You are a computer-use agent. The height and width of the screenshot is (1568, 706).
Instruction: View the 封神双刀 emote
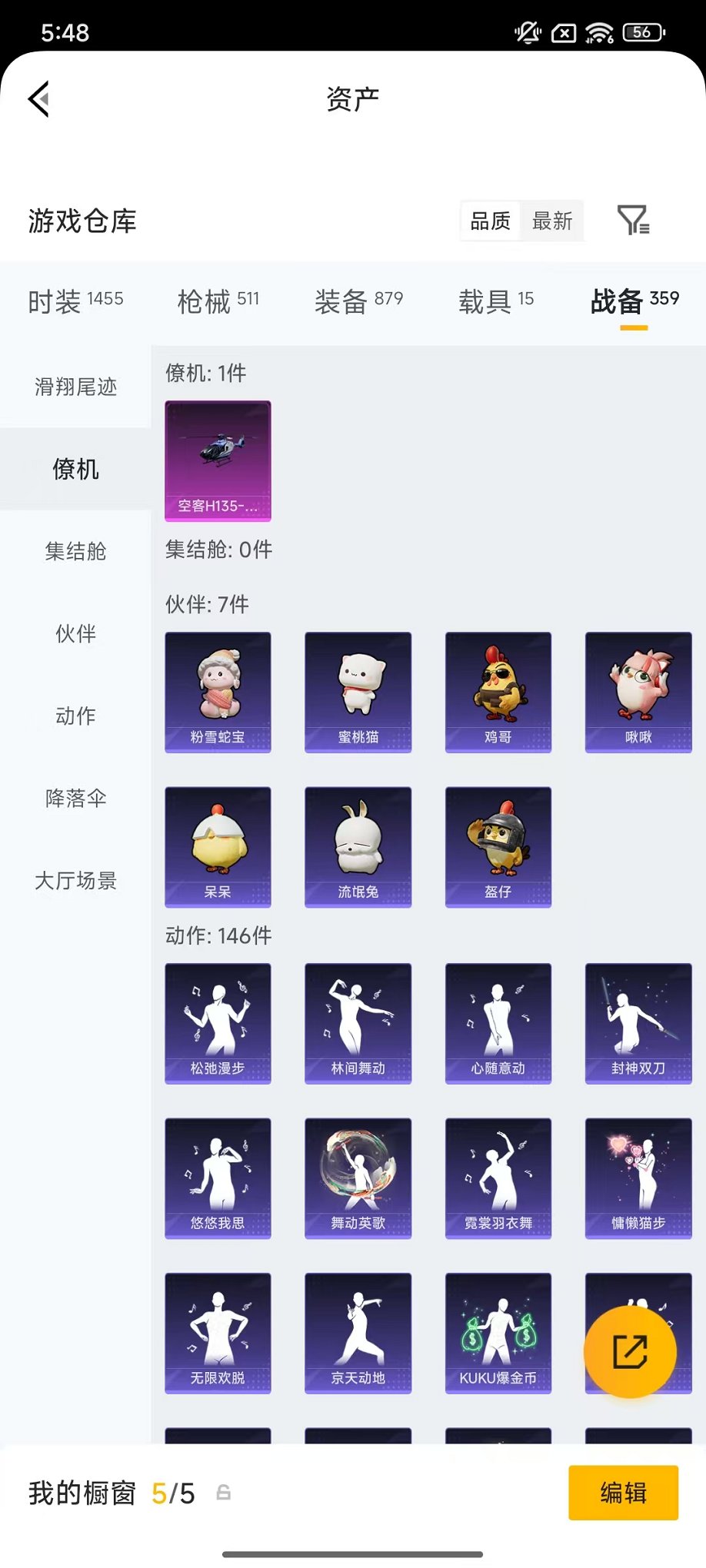638,1023
